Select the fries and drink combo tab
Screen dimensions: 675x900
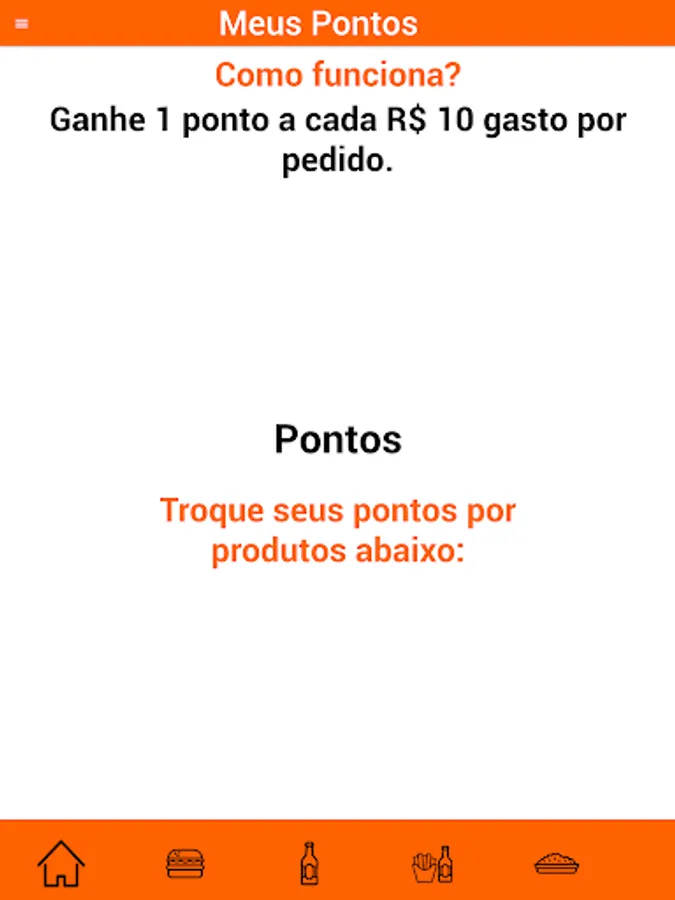pyautogui.click(x=433, y=863)
